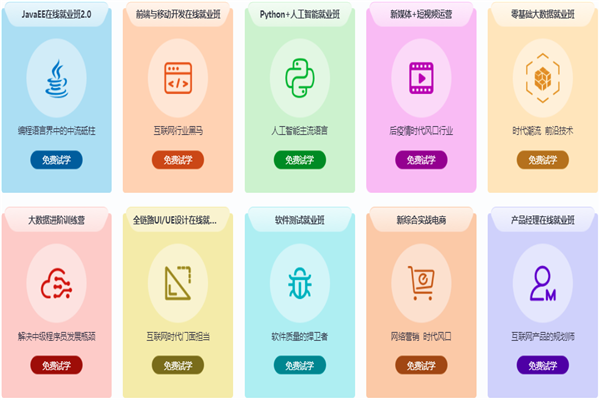Open the JavaEE在线就业班2.0 course card

point(57,80)
